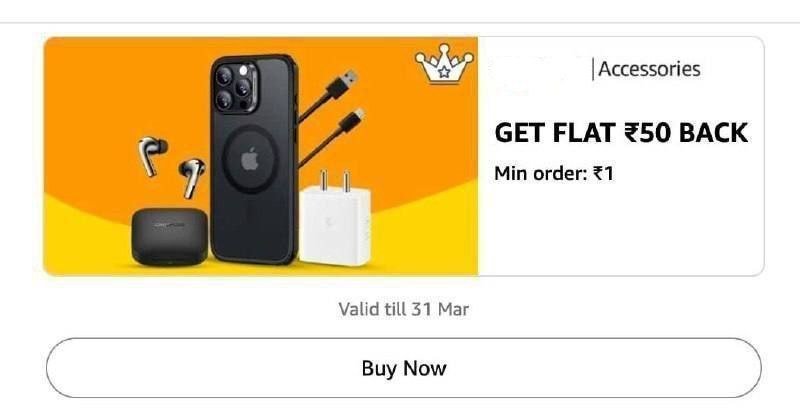The width and height of the screenshot is (800, 418).
Task: Tap the Buy Now button
Action: tap(403, 368)
